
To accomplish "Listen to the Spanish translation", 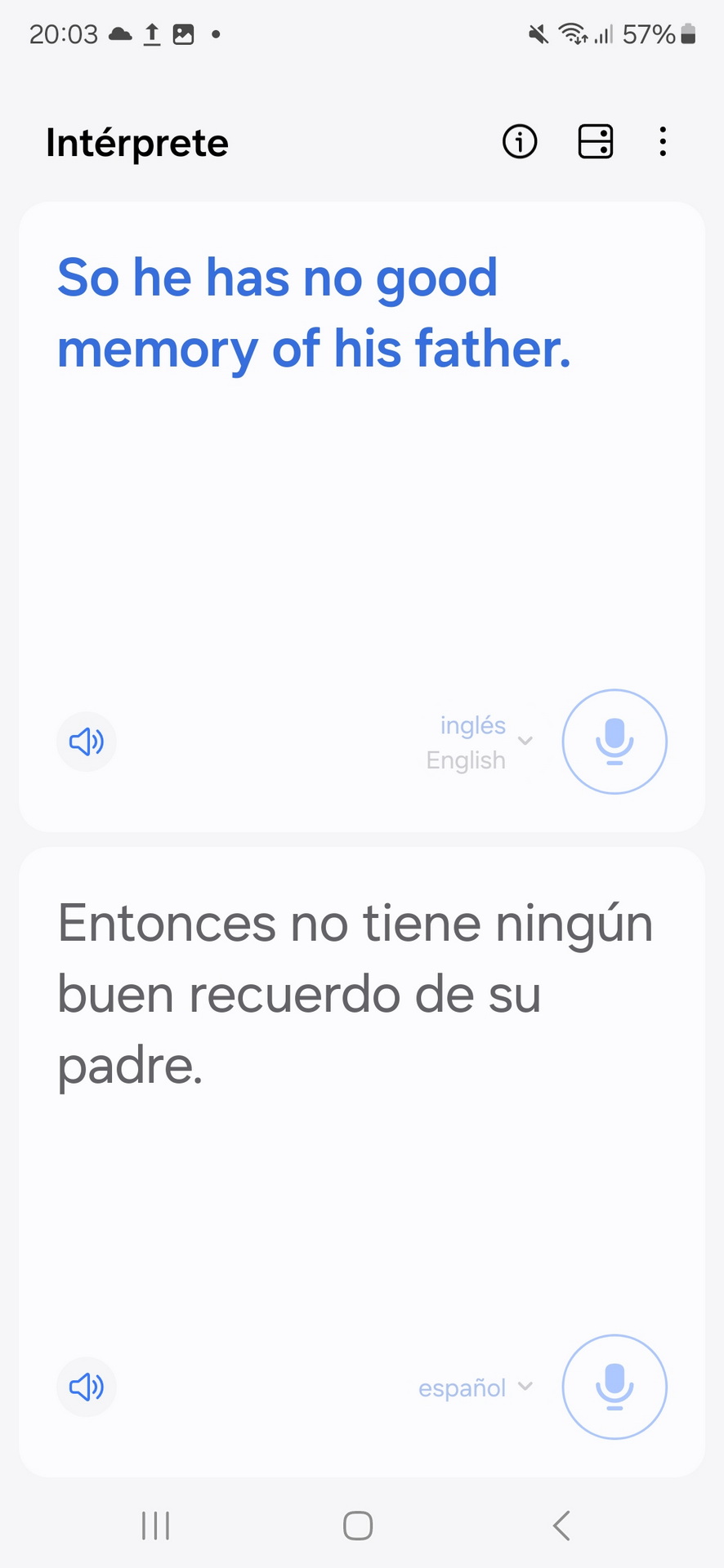I will 87,1387.
